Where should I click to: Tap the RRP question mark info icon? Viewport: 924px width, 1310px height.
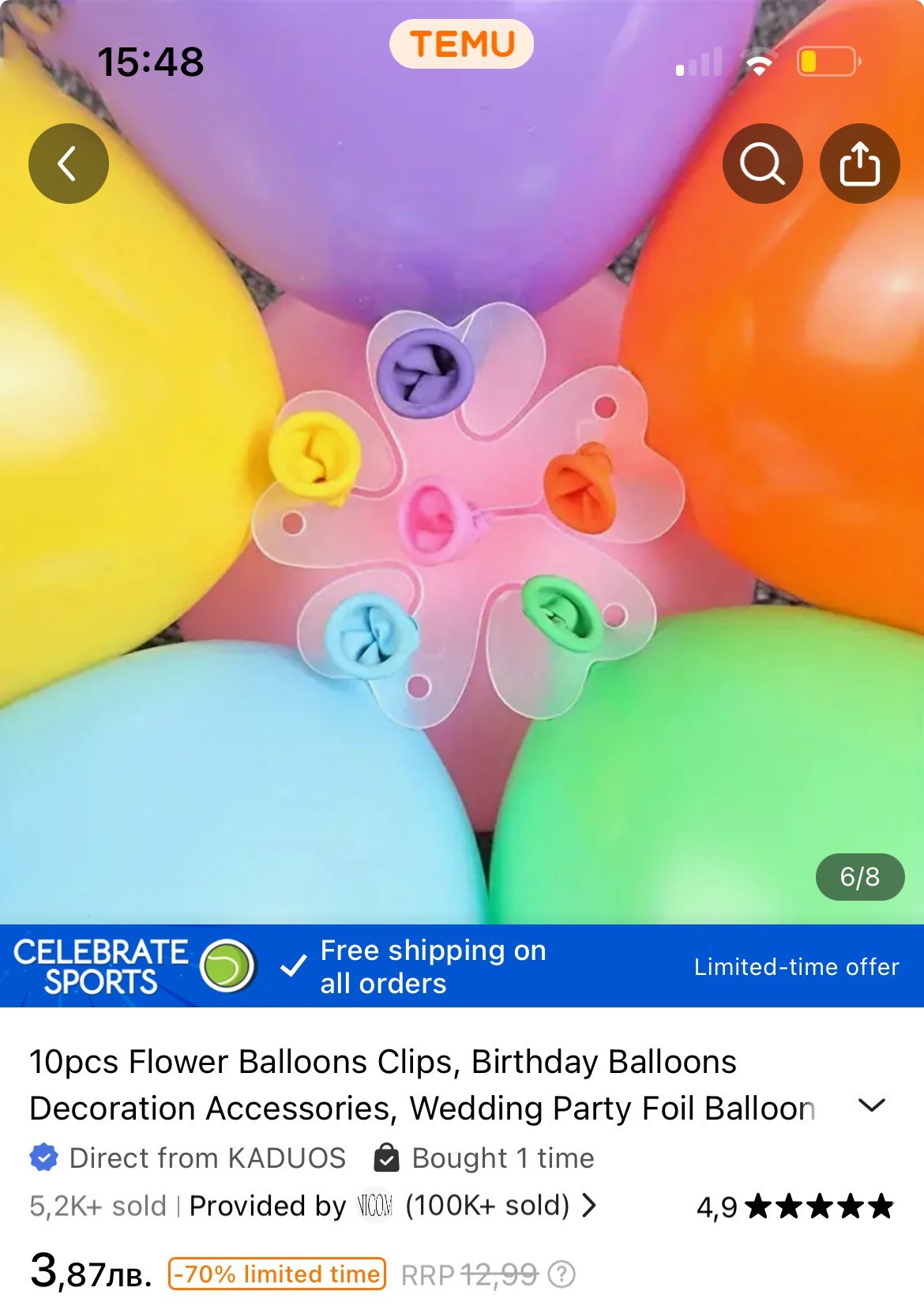(x=562, y=1274)
